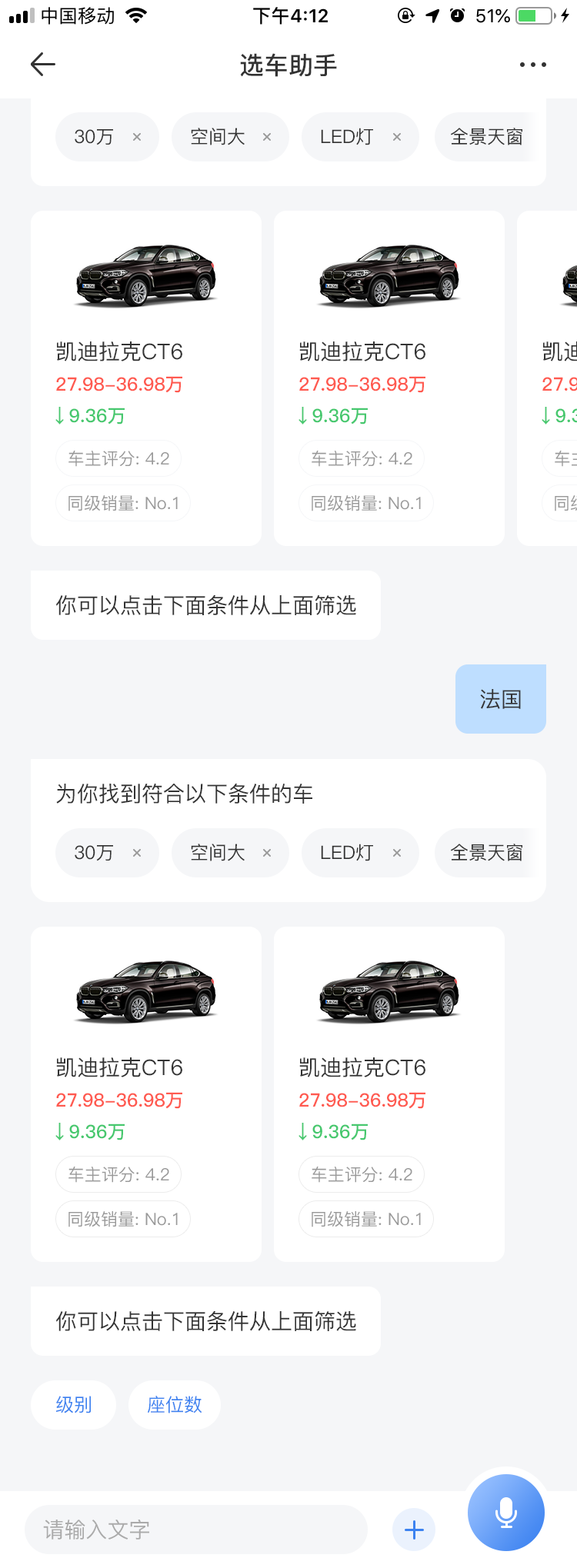
Task: Tap the 全景天窗 chip below the 法国 message
Action: click(x=486, y=853)
